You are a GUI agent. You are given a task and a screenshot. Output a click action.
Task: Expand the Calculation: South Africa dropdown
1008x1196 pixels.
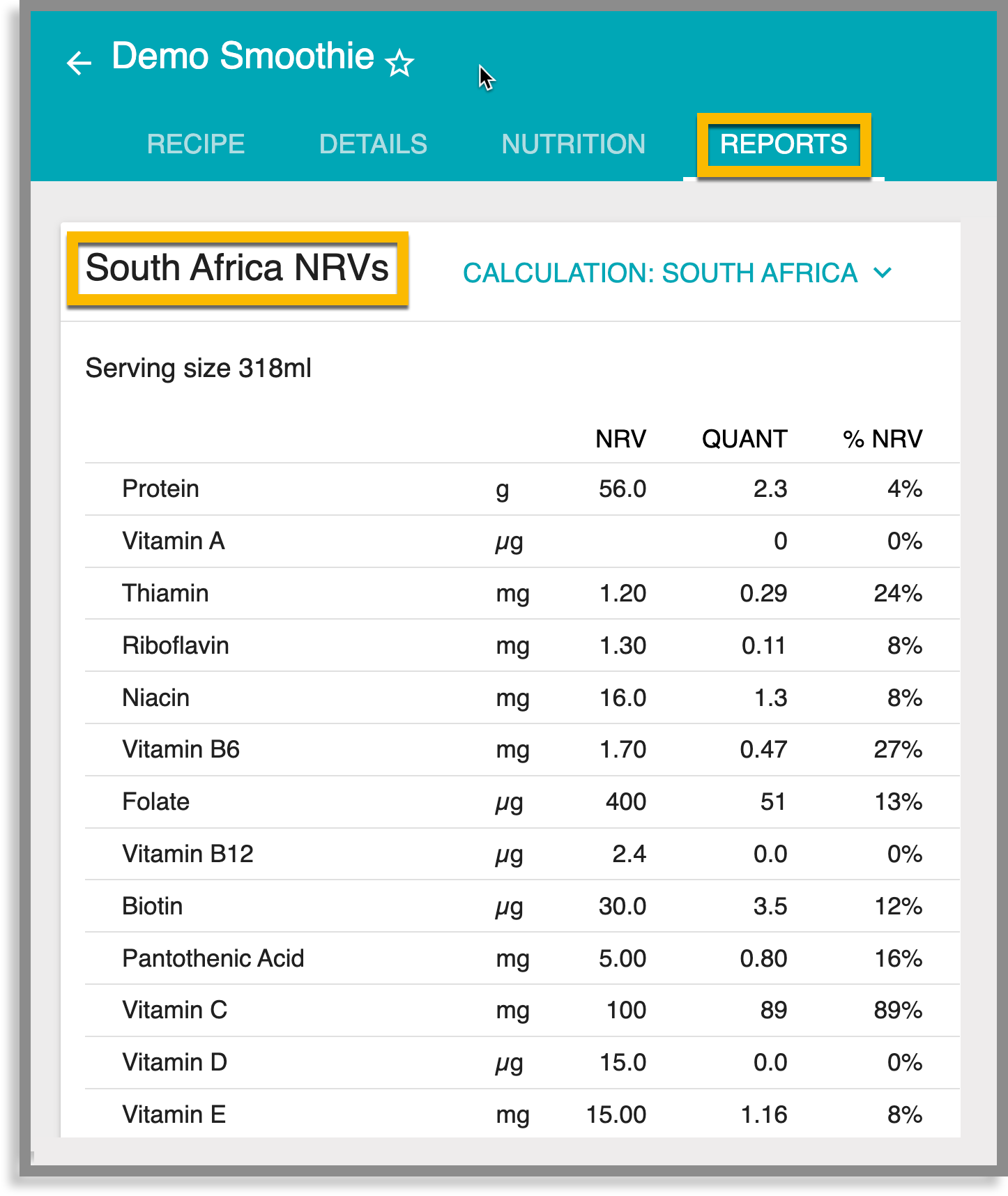coord(676,273)
